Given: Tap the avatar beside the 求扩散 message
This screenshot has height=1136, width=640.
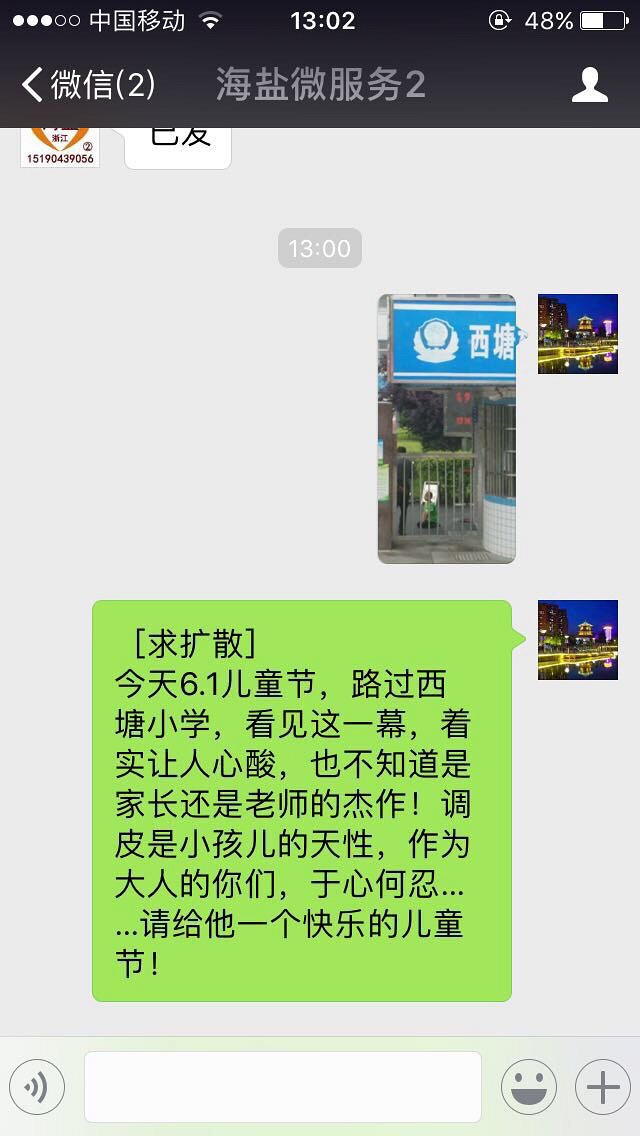Looking at the screenshot, I should coord(577,640).
